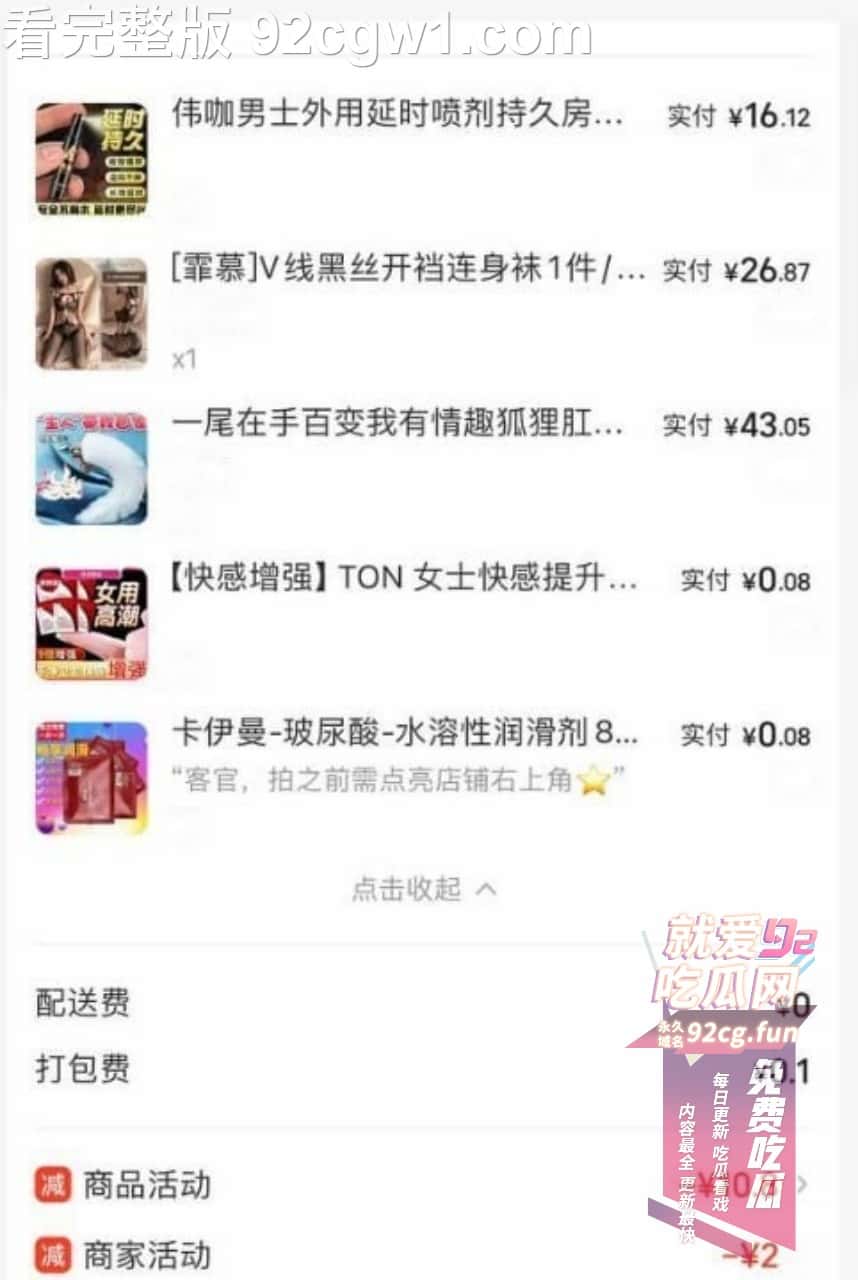858x1280 pixels.
Task: Open the 伟咖男士 order item
Action: point(398,116)
